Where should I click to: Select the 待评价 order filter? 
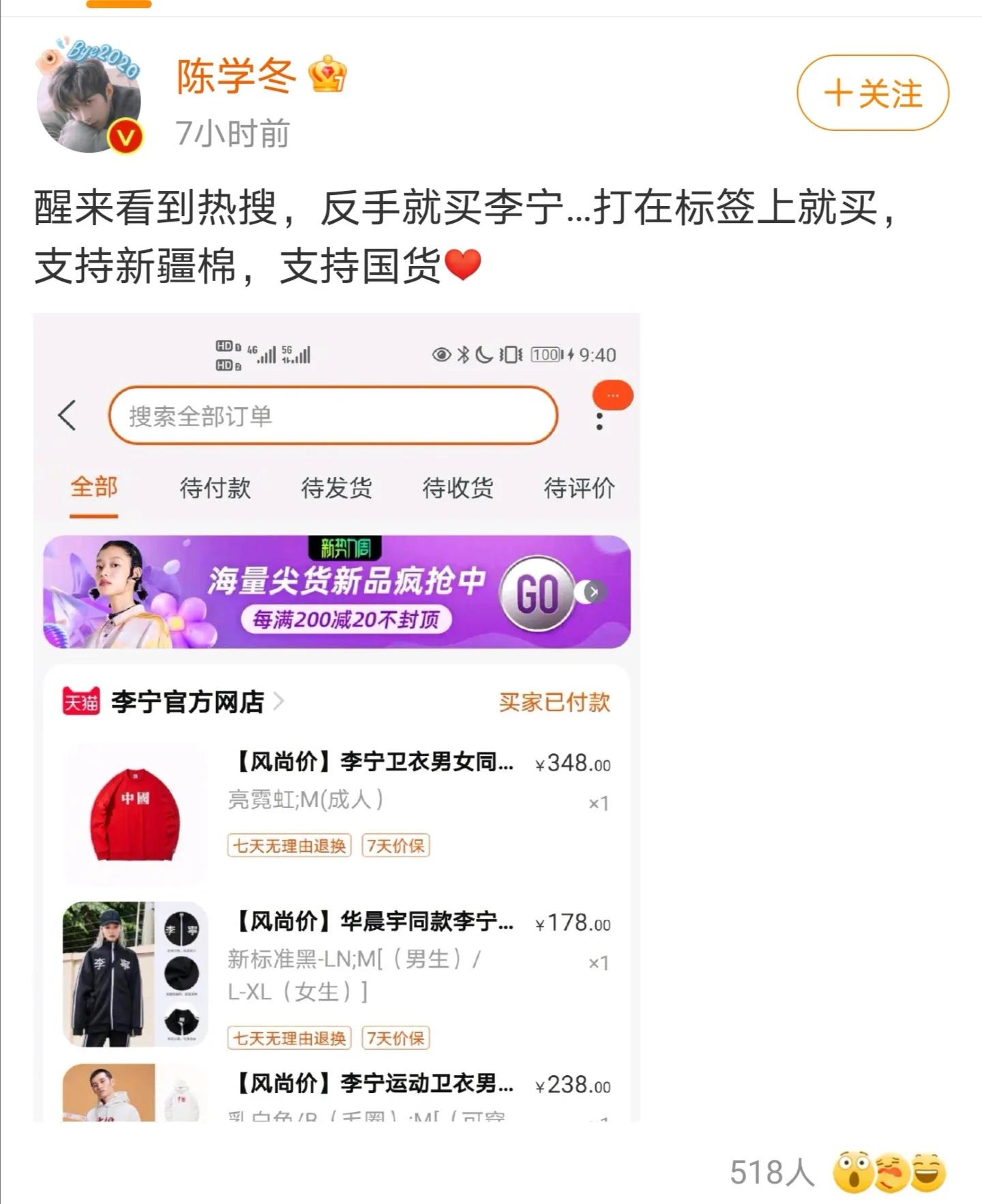580,487
